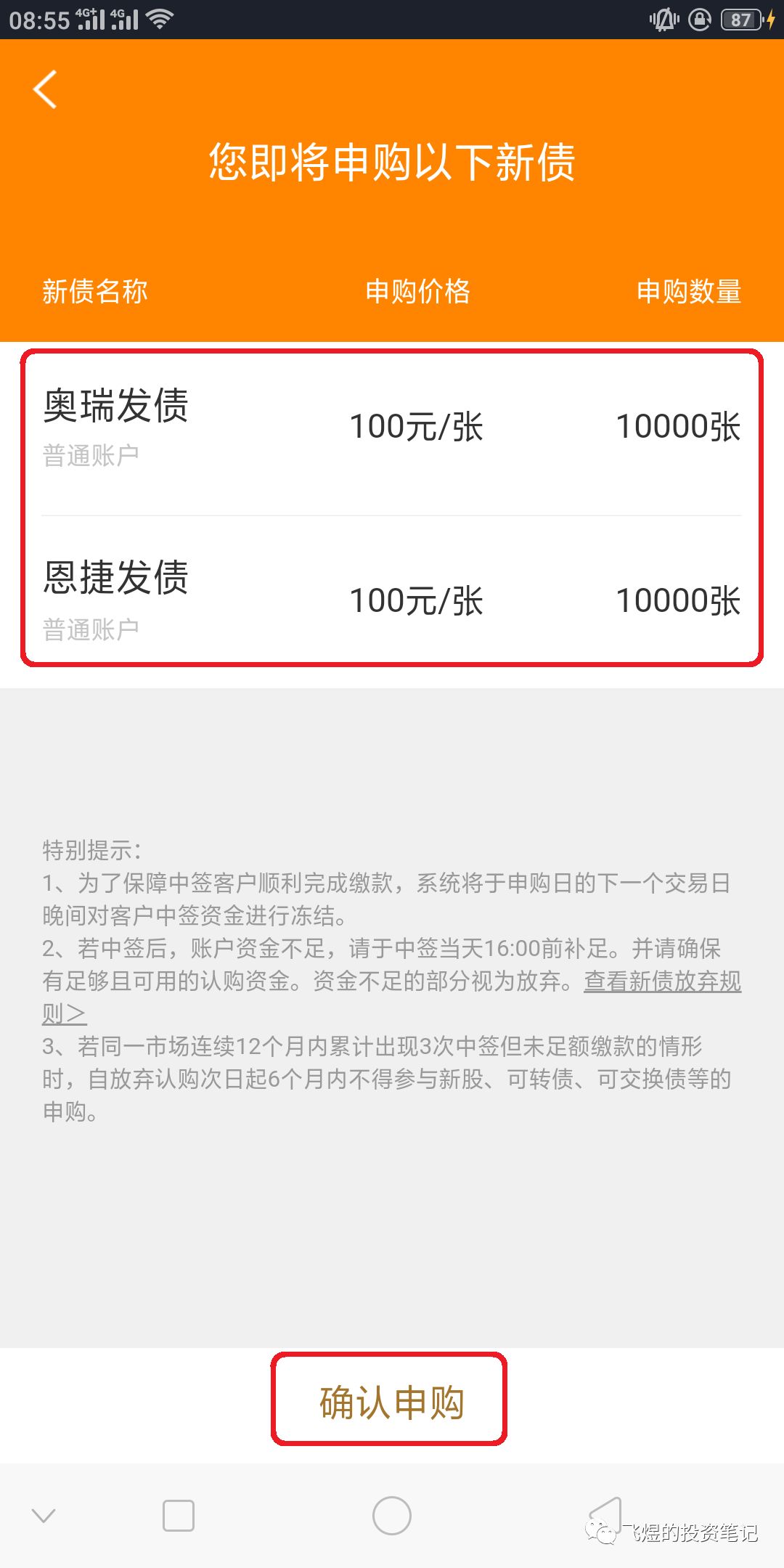Open recent apps with the square navigation button
Screen dimensions: 784x1568
coord(178,1515)
